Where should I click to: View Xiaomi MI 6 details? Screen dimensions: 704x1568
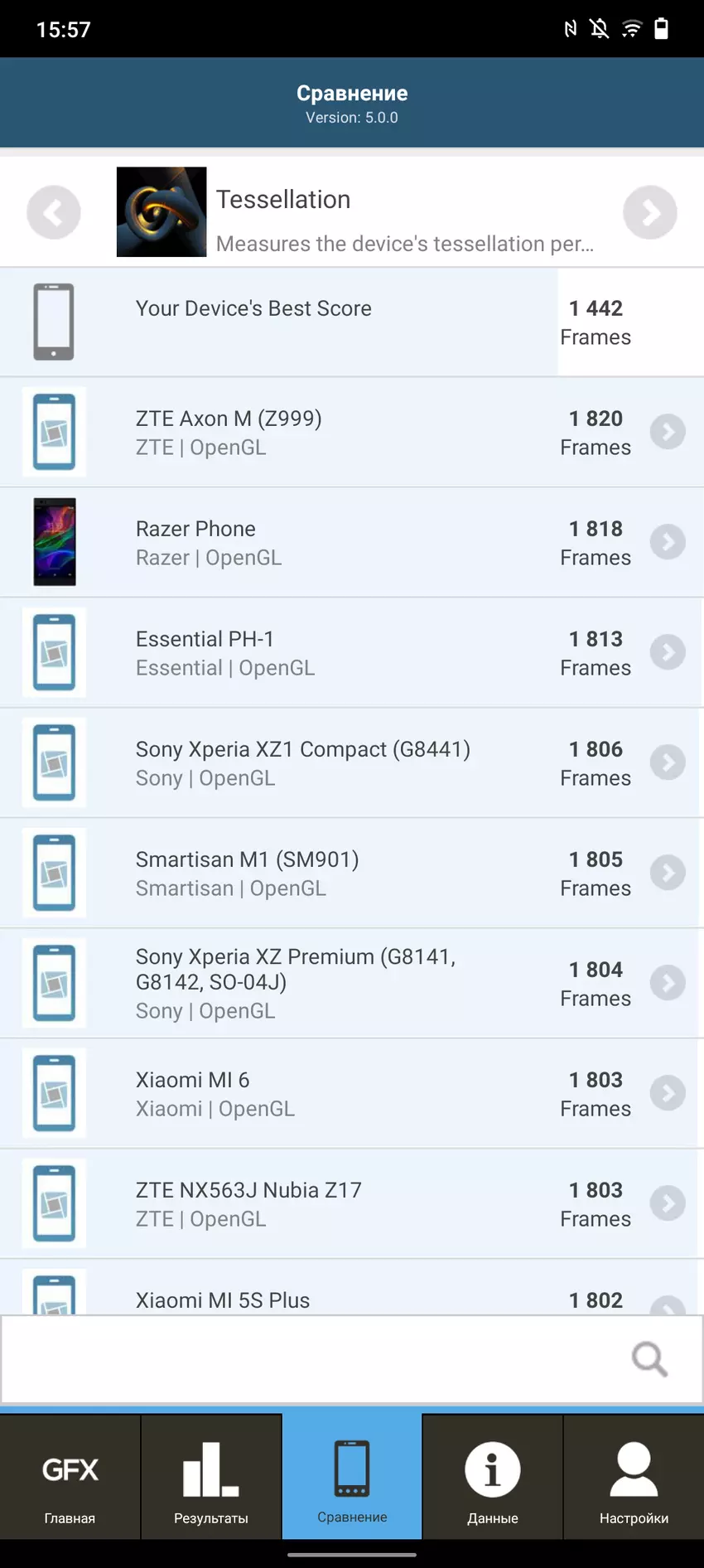tap(352, 1093)
